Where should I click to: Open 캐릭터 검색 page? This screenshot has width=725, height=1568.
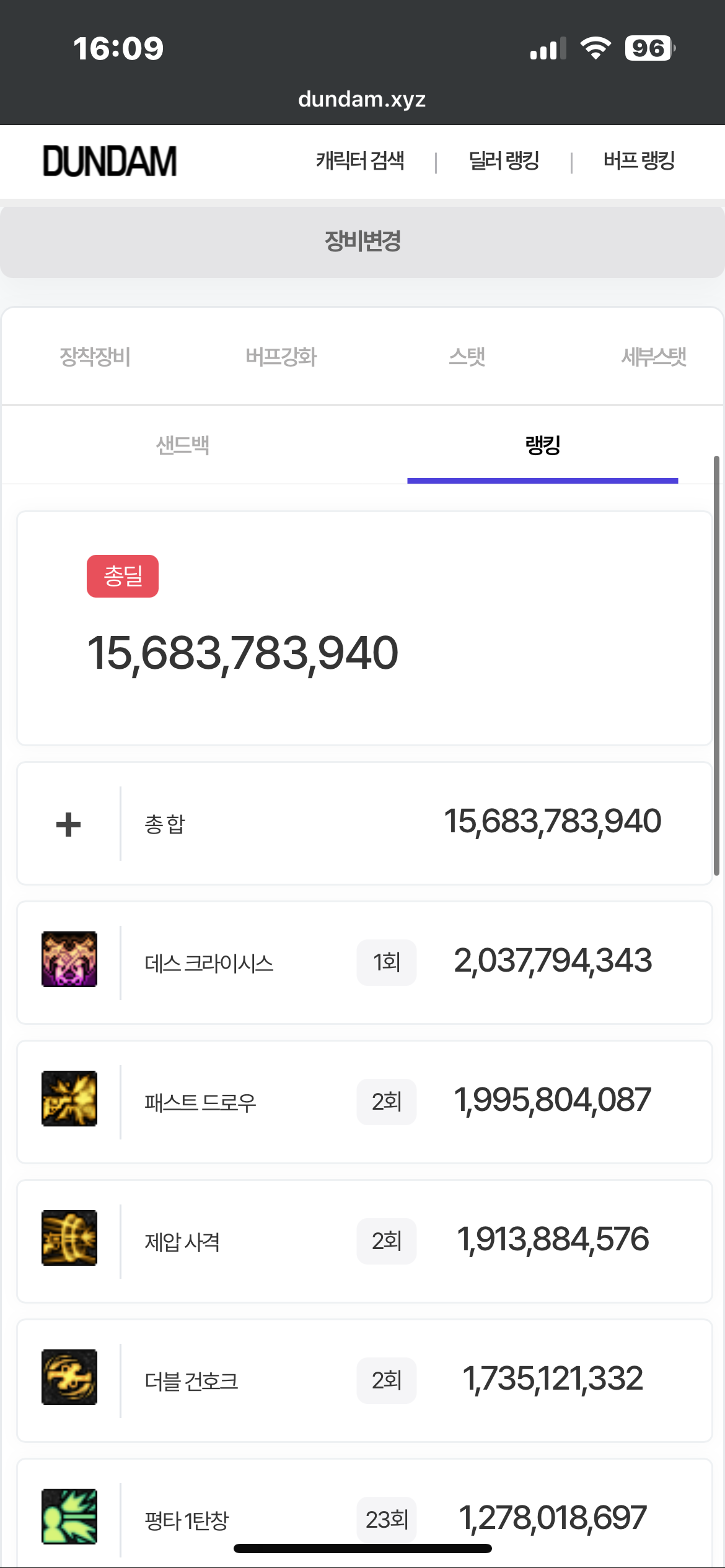tap(360, 161)
